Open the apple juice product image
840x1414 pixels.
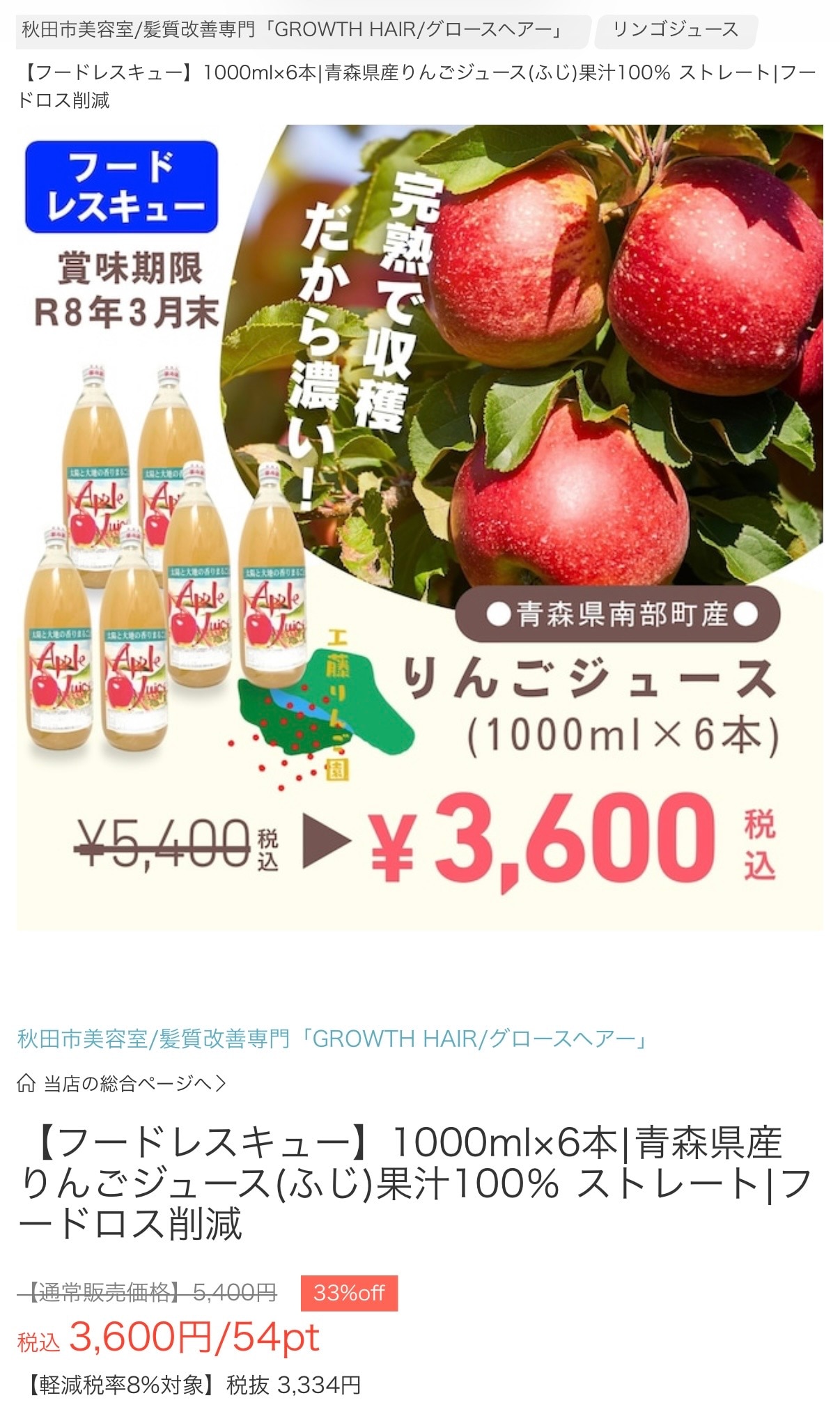point(419,527)
